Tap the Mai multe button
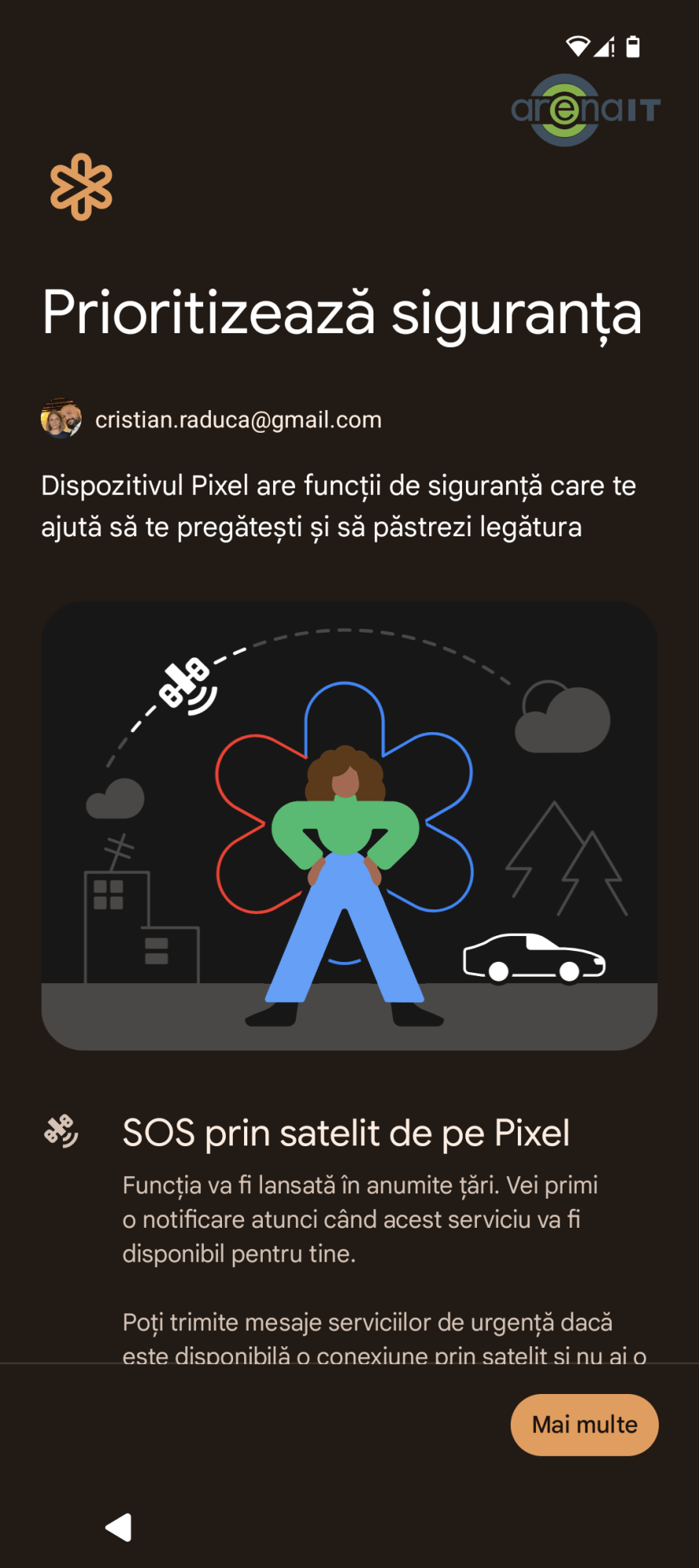The width and height of the screenshot is (699, 1568). (x=584, y=1425)
